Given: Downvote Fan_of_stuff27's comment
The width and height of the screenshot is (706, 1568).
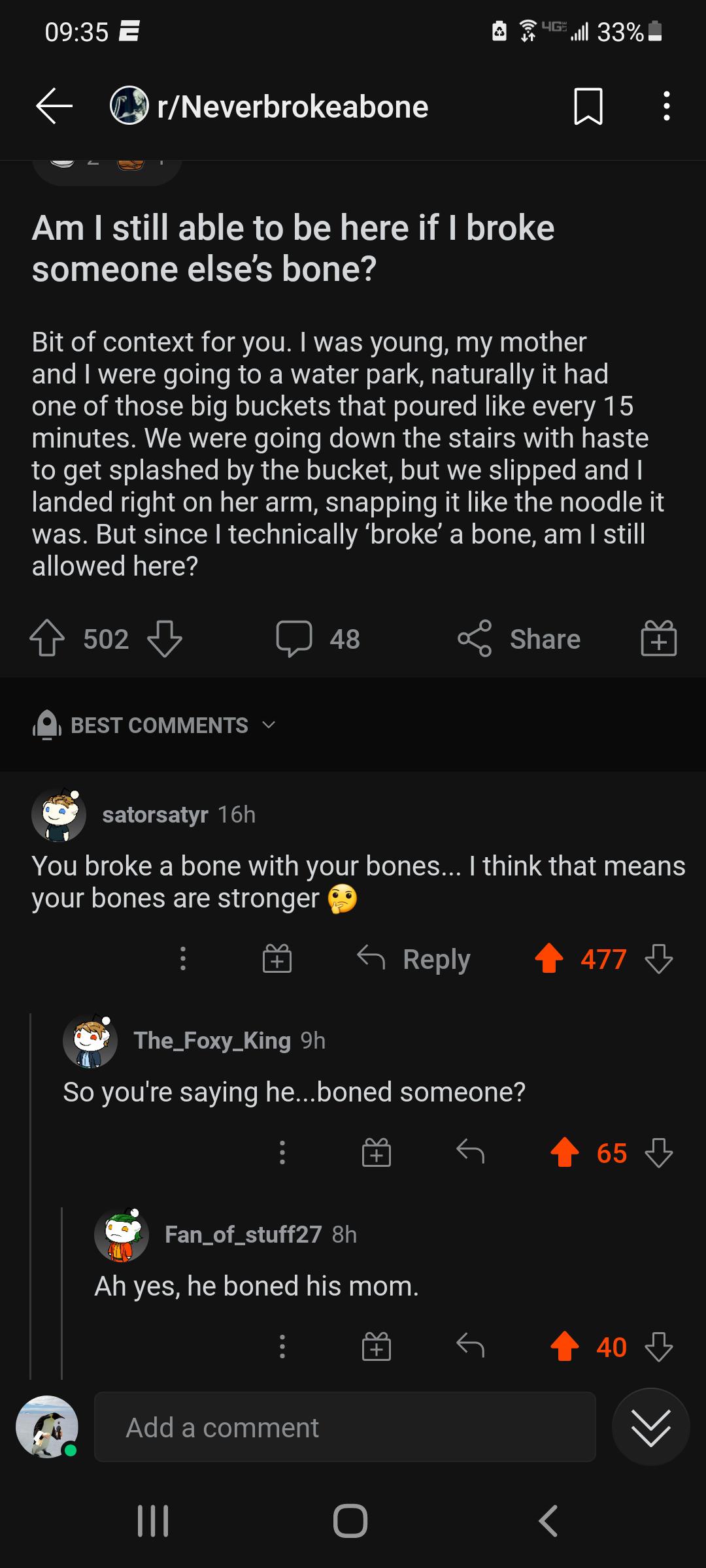Looking at the screenshot, I should (659, 1347).
